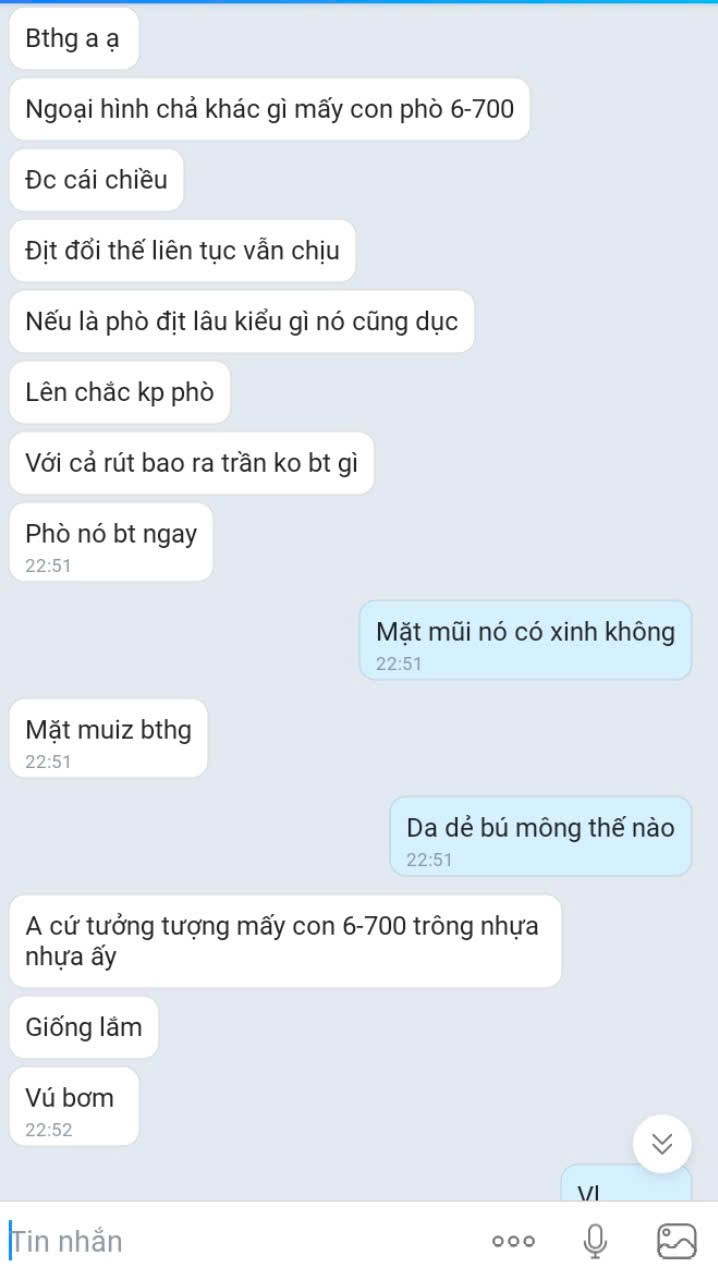Open the three-dot more options
Image resolution: width=718 pixels, height=1280 pixels.
[x=514, y=1241]
